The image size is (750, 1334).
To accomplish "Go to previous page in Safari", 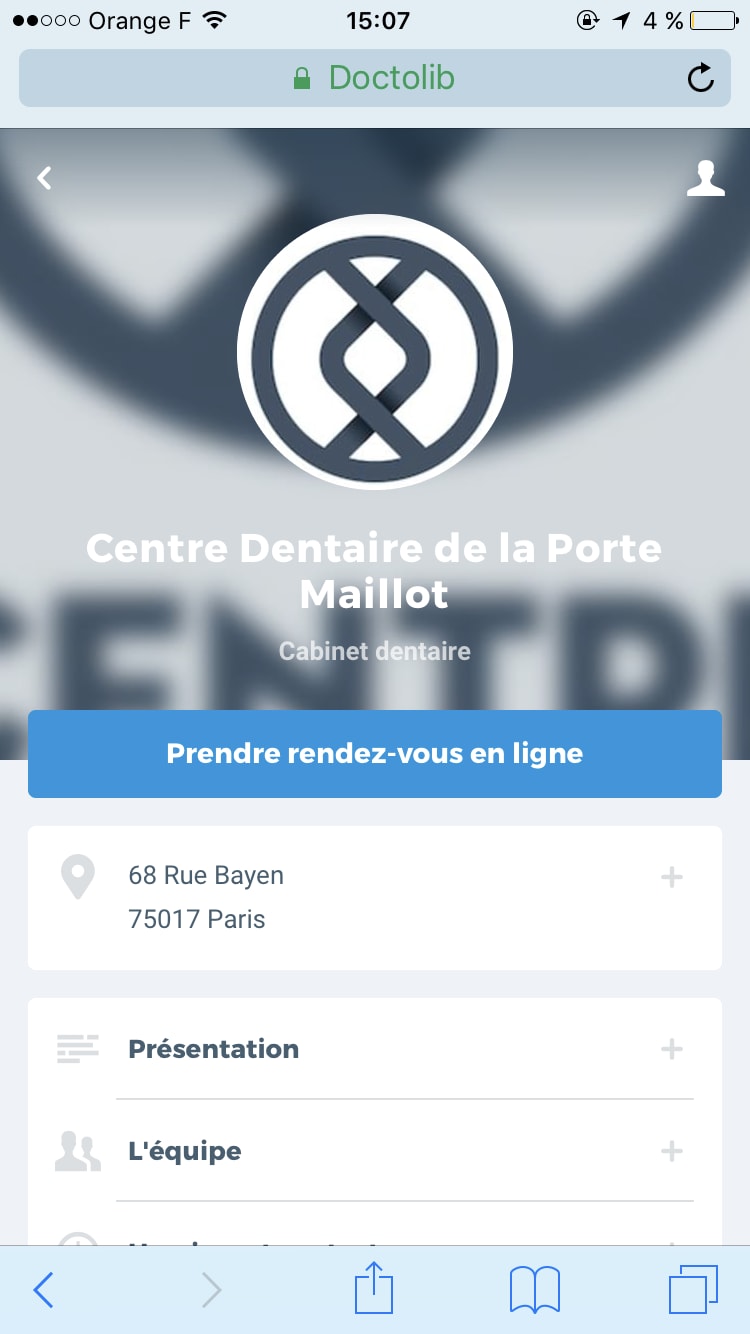I will [x=43, y=1290].
